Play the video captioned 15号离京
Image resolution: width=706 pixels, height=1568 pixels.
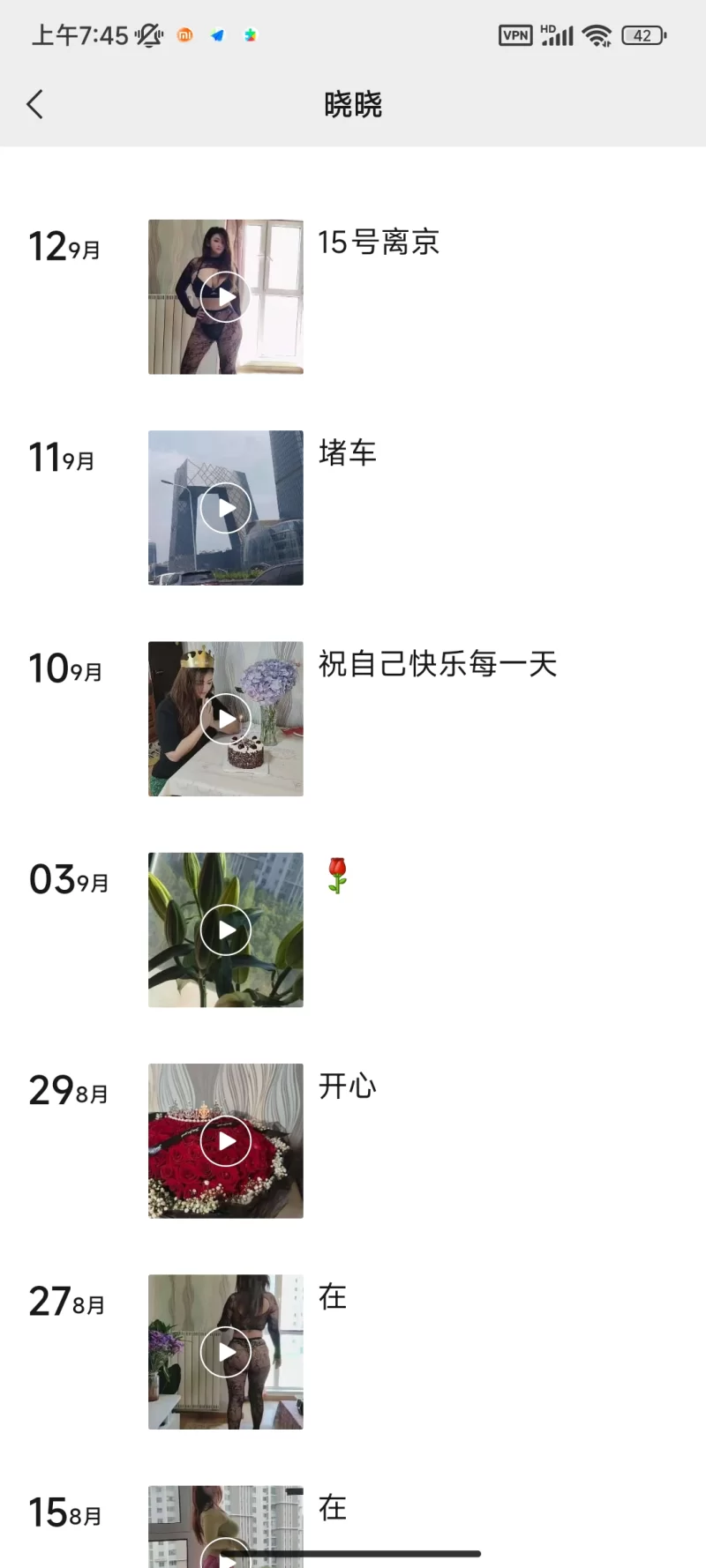pyautogui.click(x=226, y=297)
